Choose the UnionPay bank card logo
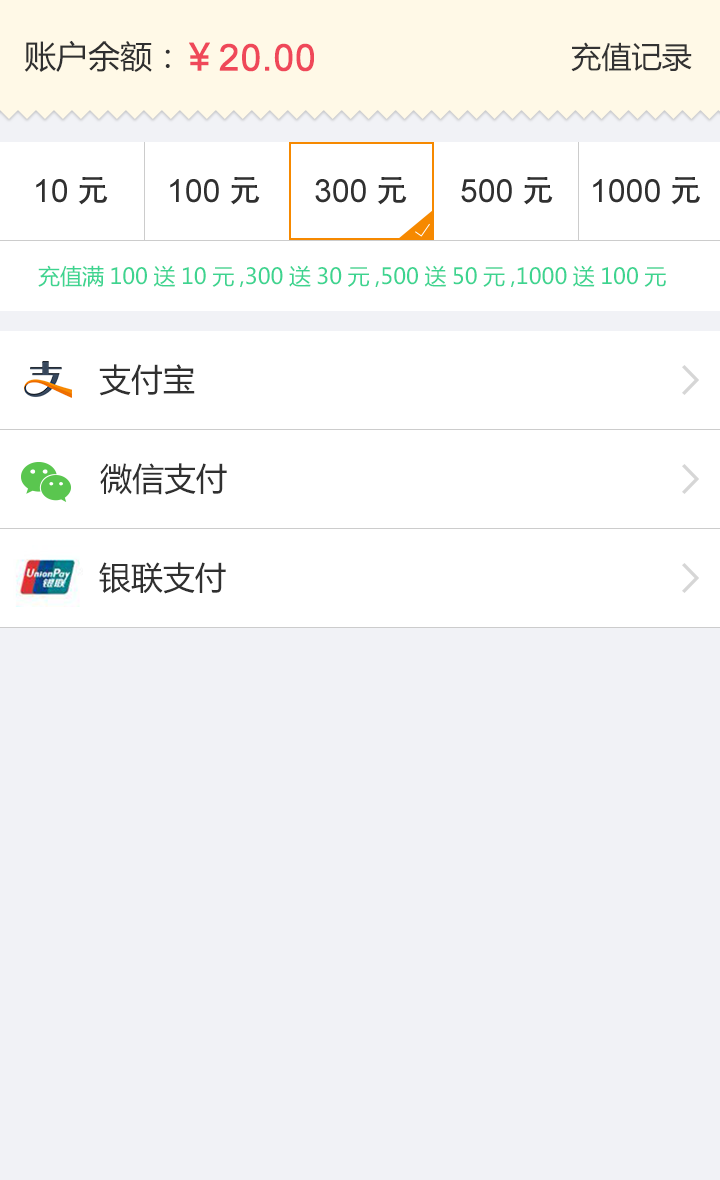The height and width of the screenshot is (1180, 720). (x=44, y=578)
